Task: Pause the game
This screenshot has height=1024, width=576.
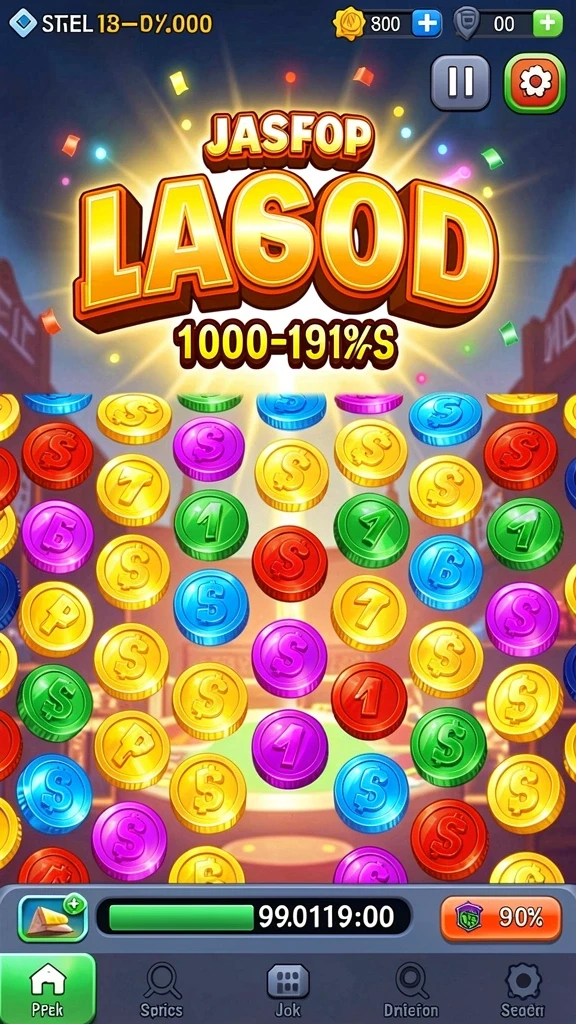Action: pyautogui.click(x=460, y=82)
